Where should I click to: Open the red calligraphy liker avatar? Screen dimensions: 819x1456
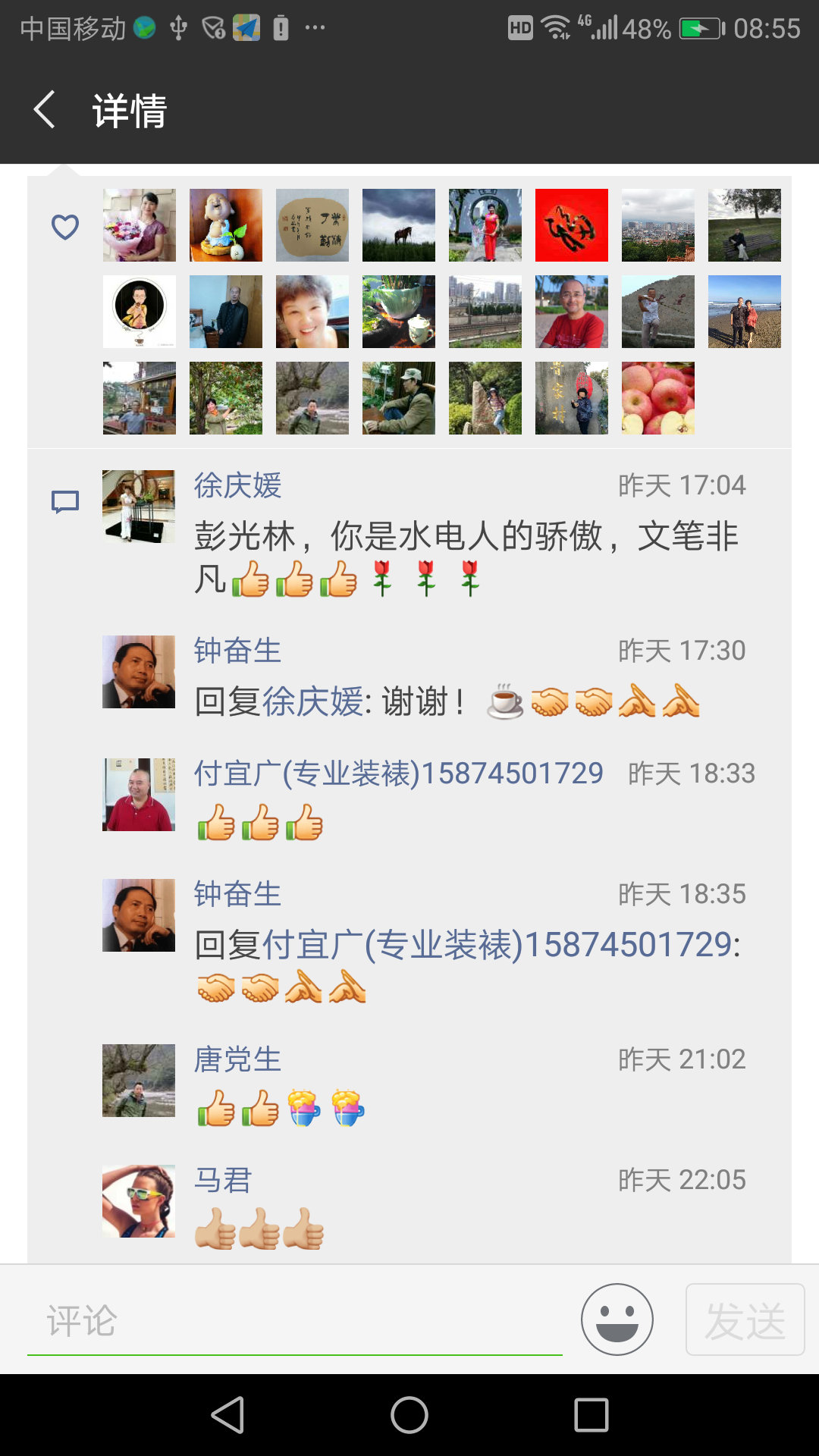pos(571,225)
